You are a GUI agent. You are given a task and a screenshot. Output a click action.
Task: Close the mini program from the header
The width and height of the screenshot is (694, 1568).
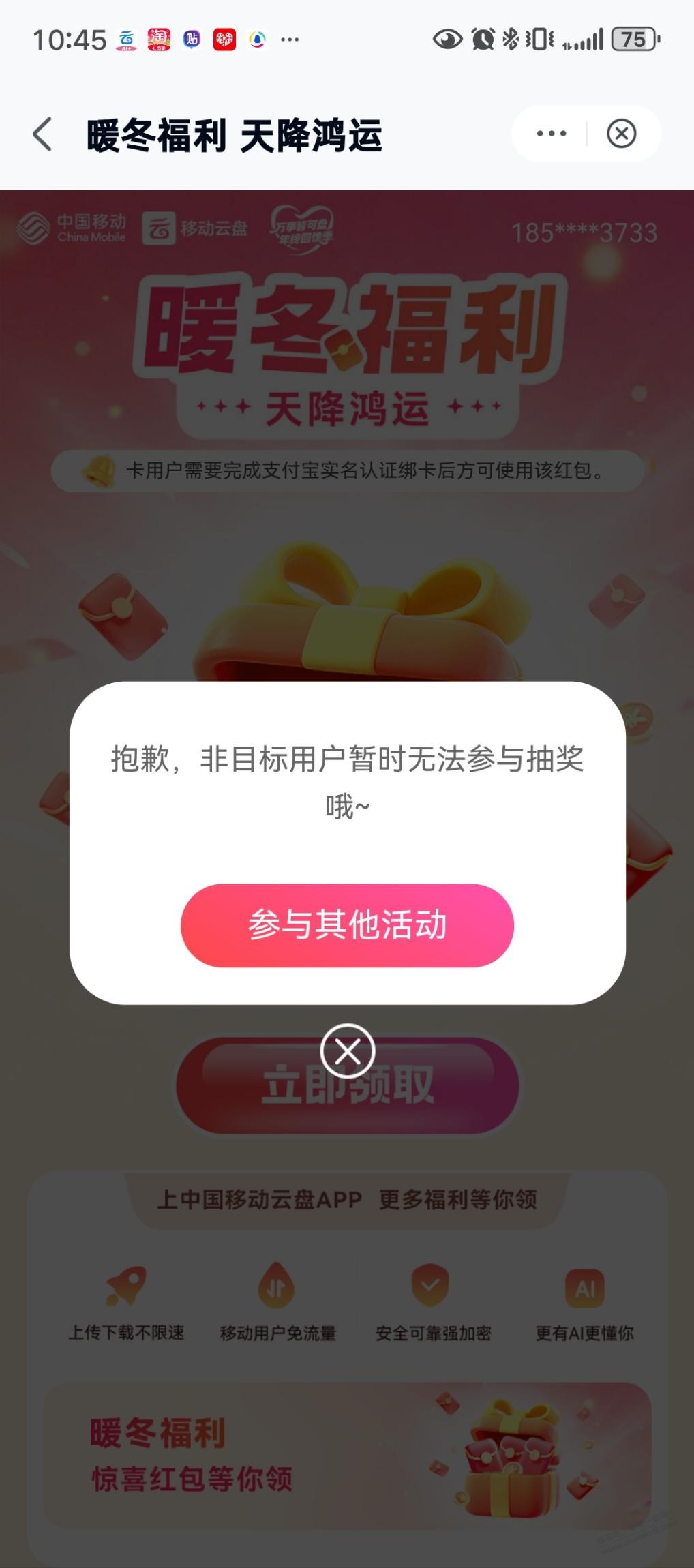[x=621, y=134]
